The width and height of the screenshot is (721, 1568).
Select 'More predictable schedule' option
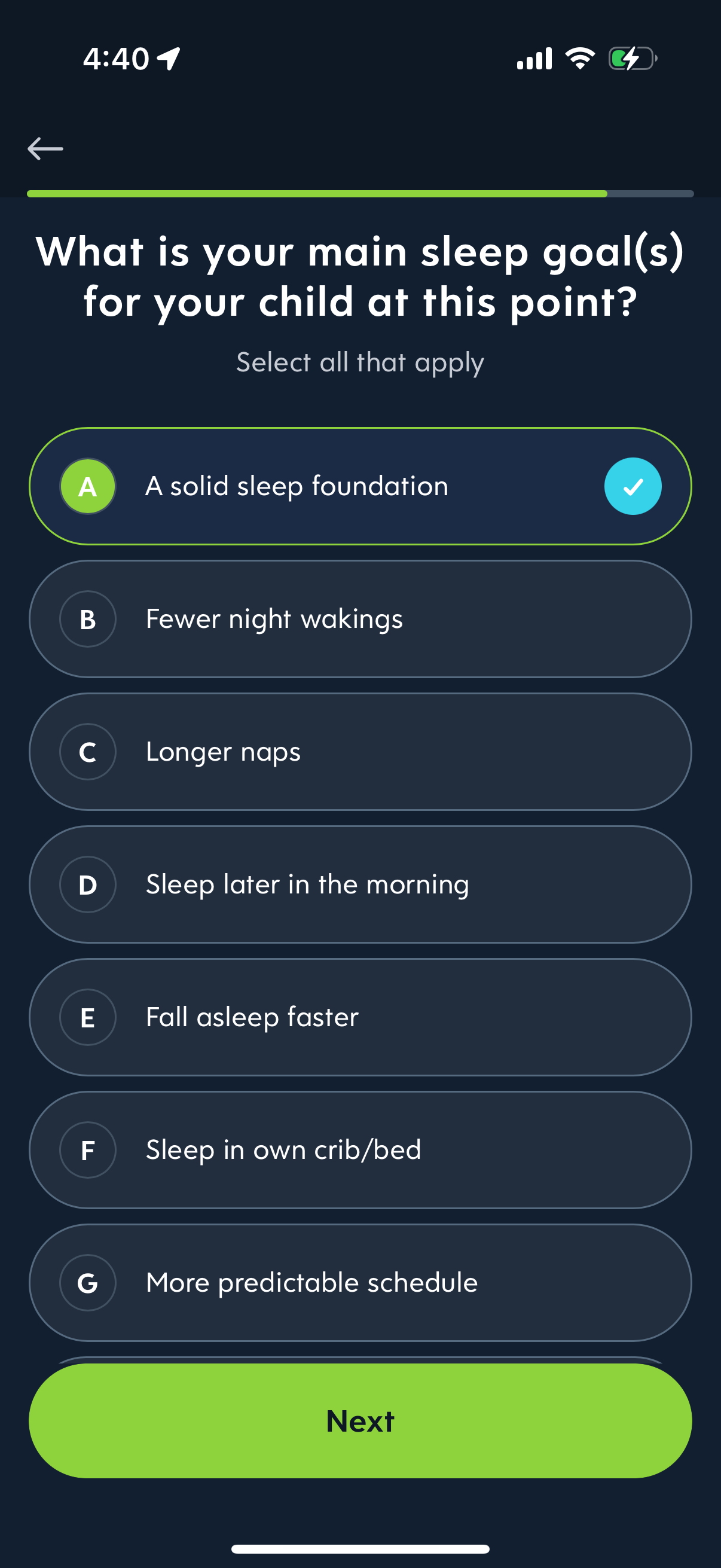(360, 1282)
